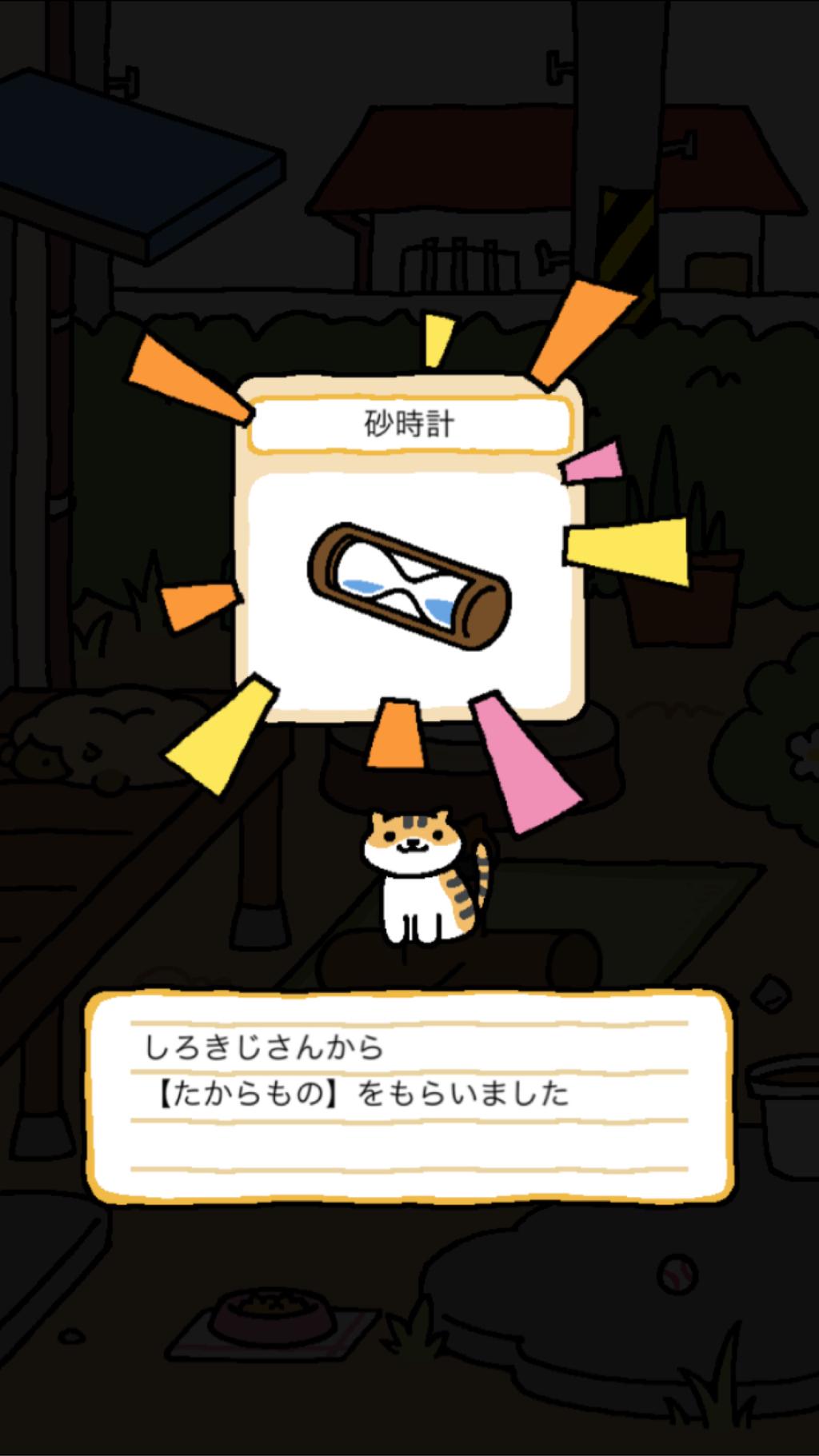Dismiss the treasure received message box
Image resolution: width=819 pixels, height=1456 pixels.
point(409,1095)
